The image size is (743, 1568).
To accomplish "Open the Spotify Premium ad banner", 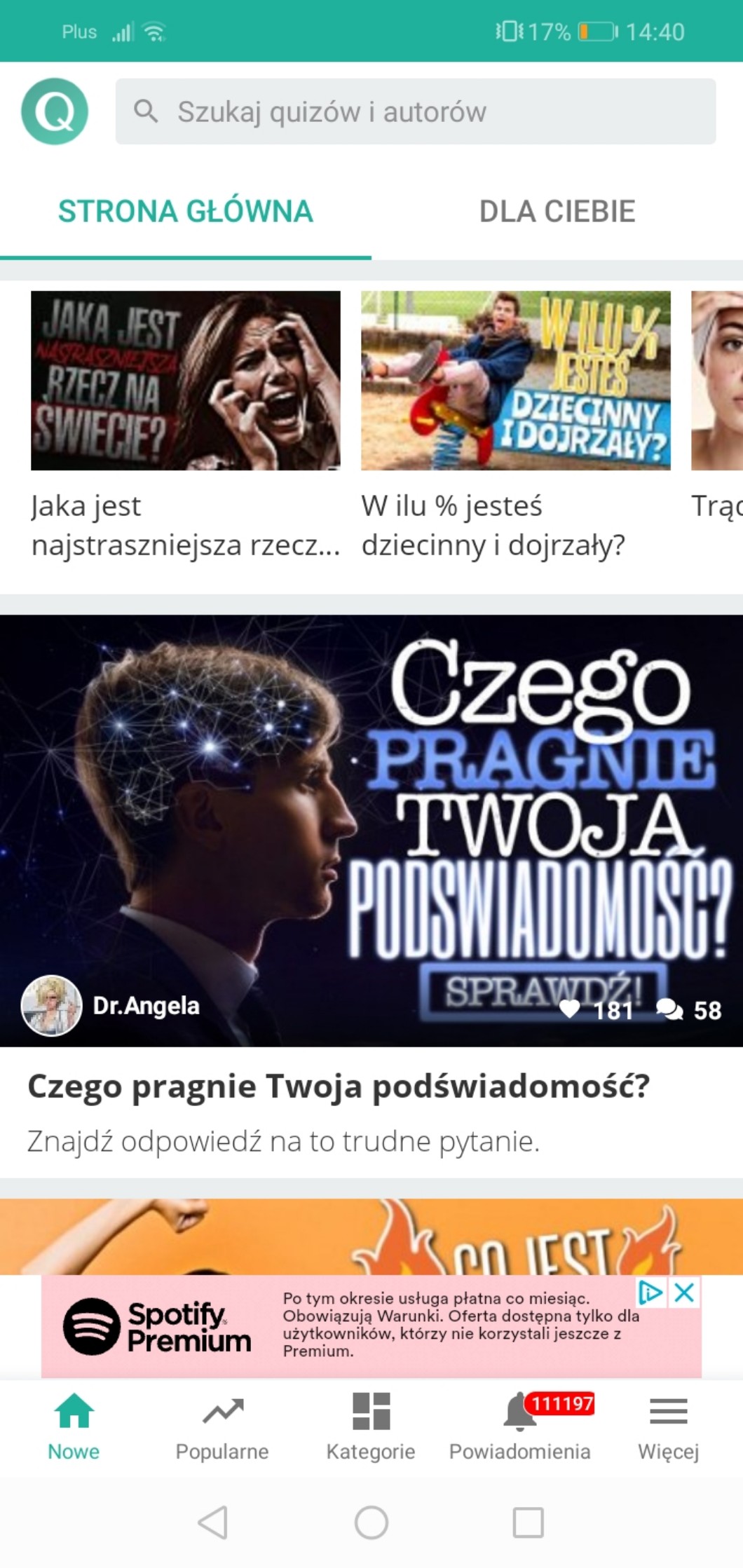I will 350,1326.
